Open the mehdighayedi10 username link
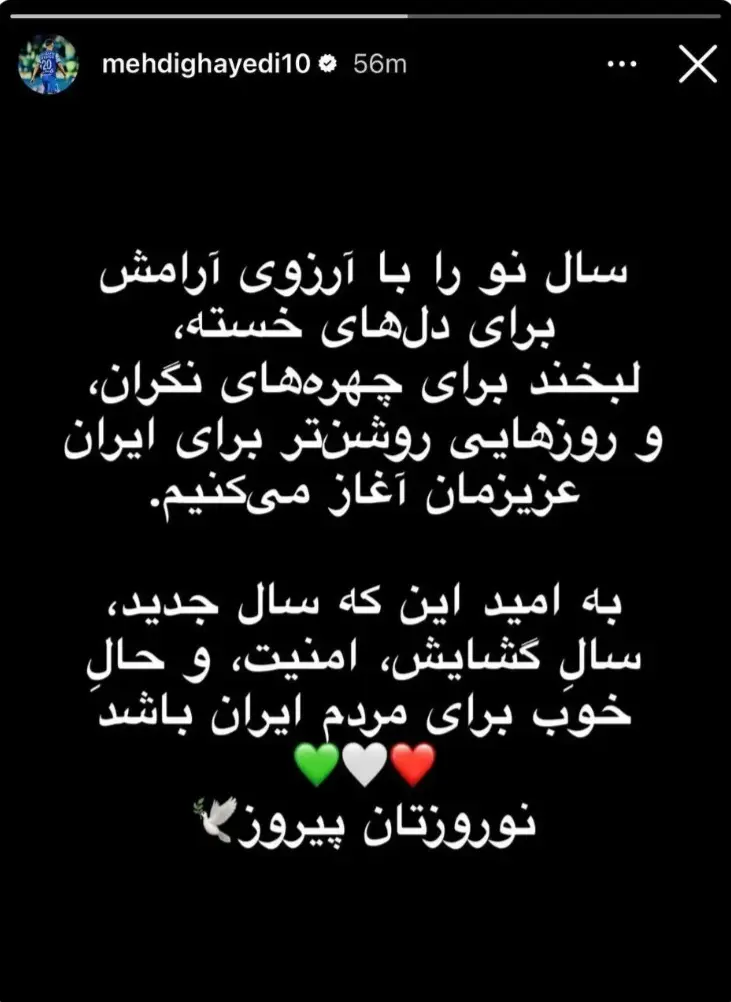This screenshot has height=1002, width=731. (205, 64)
